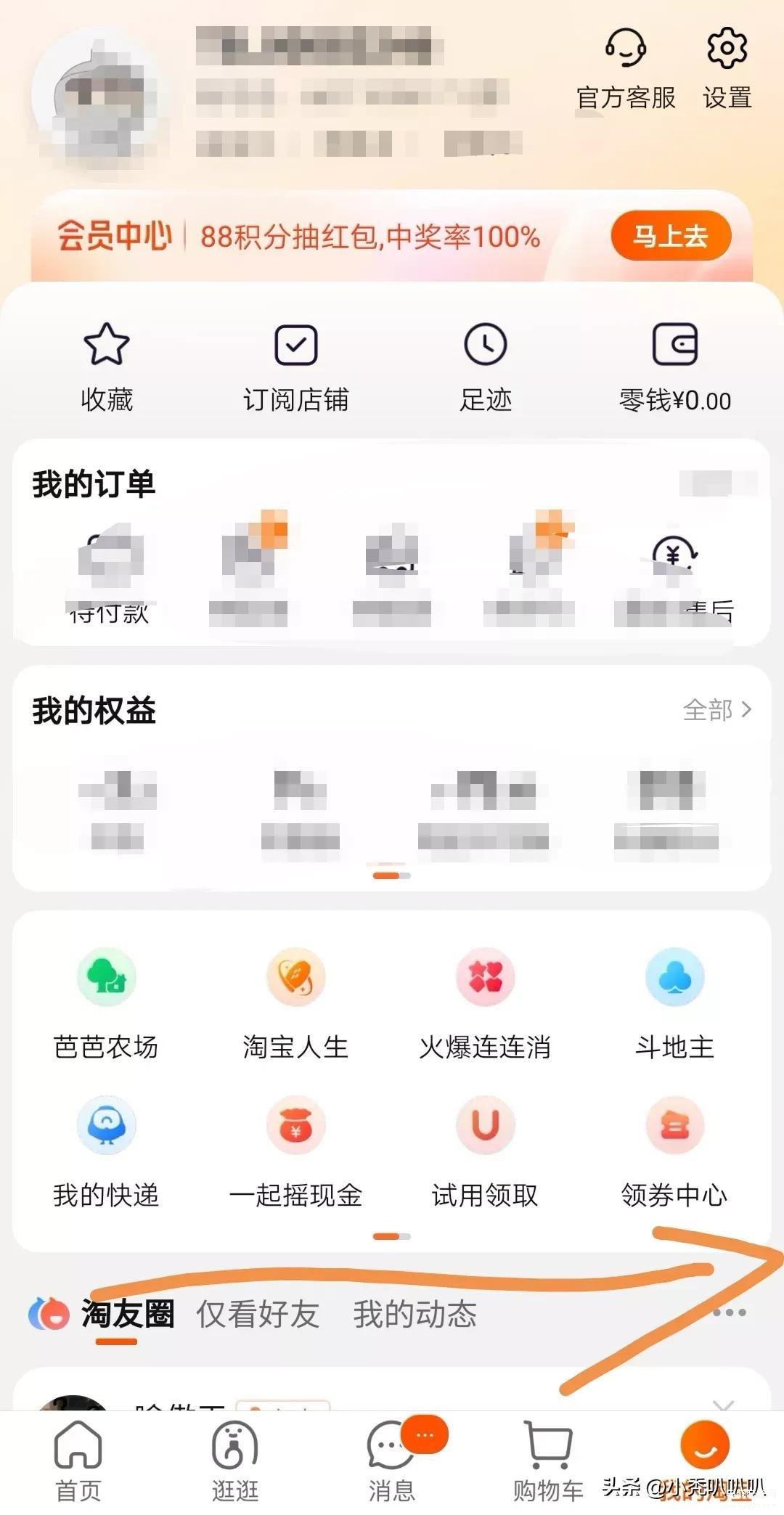Open 官方客服 customer service
The image size is (784, 1515).
coord(625,68)
